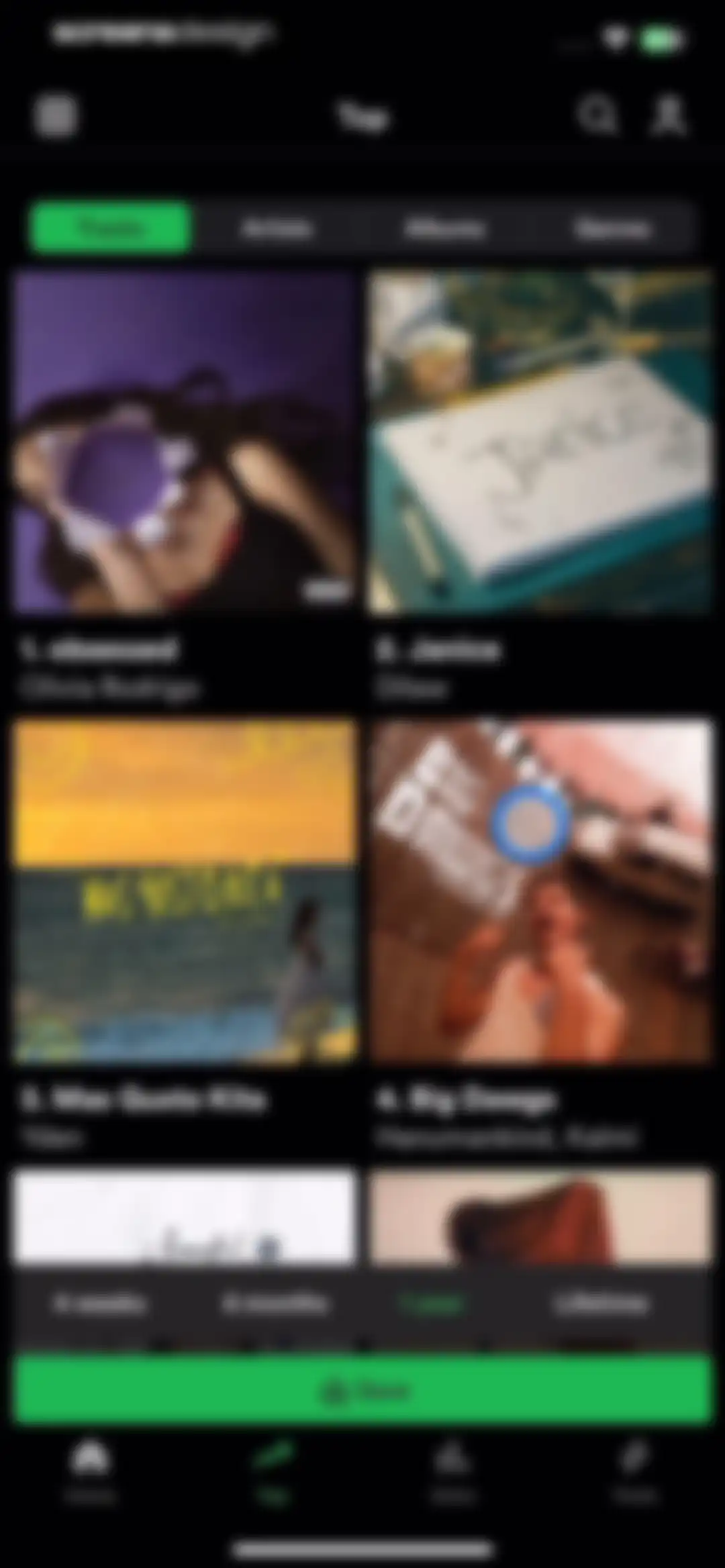Image resolution: width=725 pixels, height=1568 pixels.
Task: Open the Stats tab in bottom navigation
Action: (x=452, y=1474)
